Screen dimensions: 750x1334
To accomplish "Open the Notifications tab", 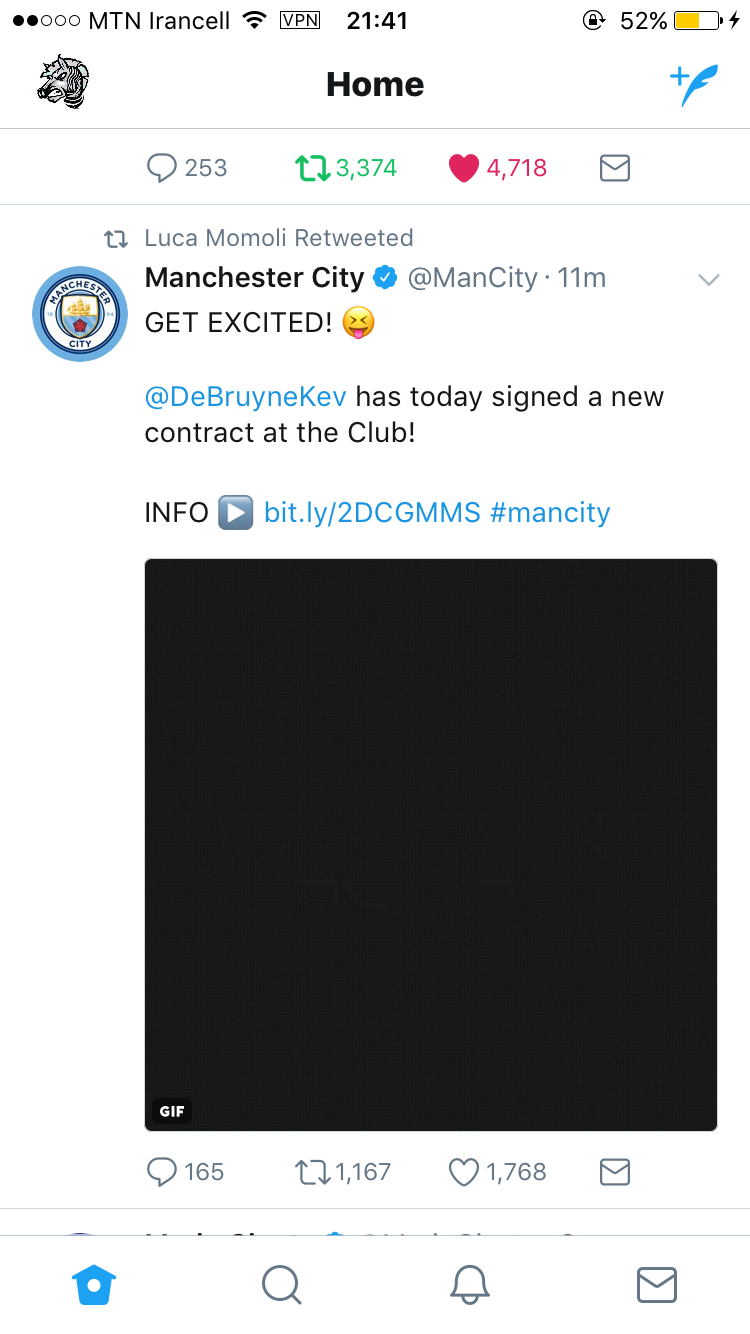I will tap(470, 1285).
